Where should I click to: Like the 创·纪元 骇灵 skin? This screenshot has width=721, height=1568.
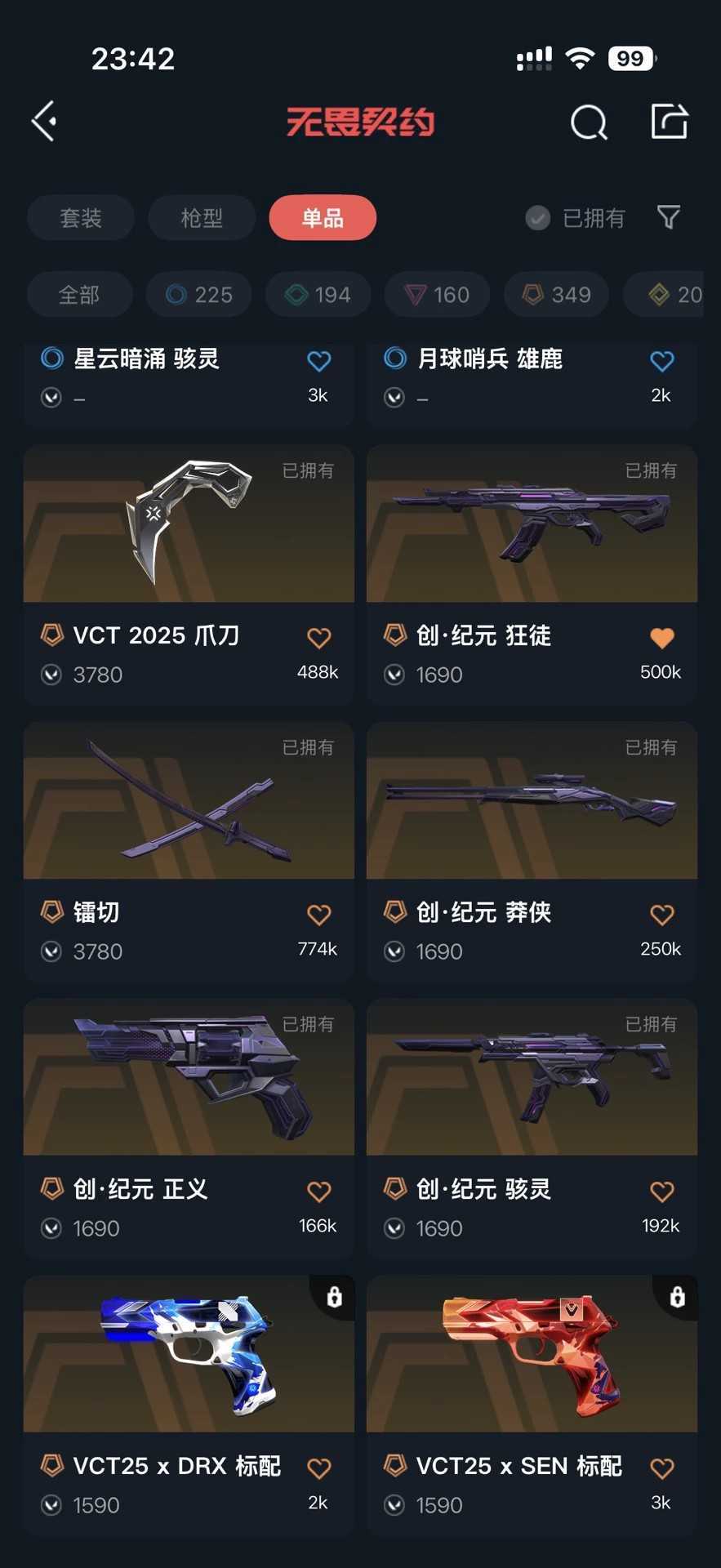(x=662, y=1192)
